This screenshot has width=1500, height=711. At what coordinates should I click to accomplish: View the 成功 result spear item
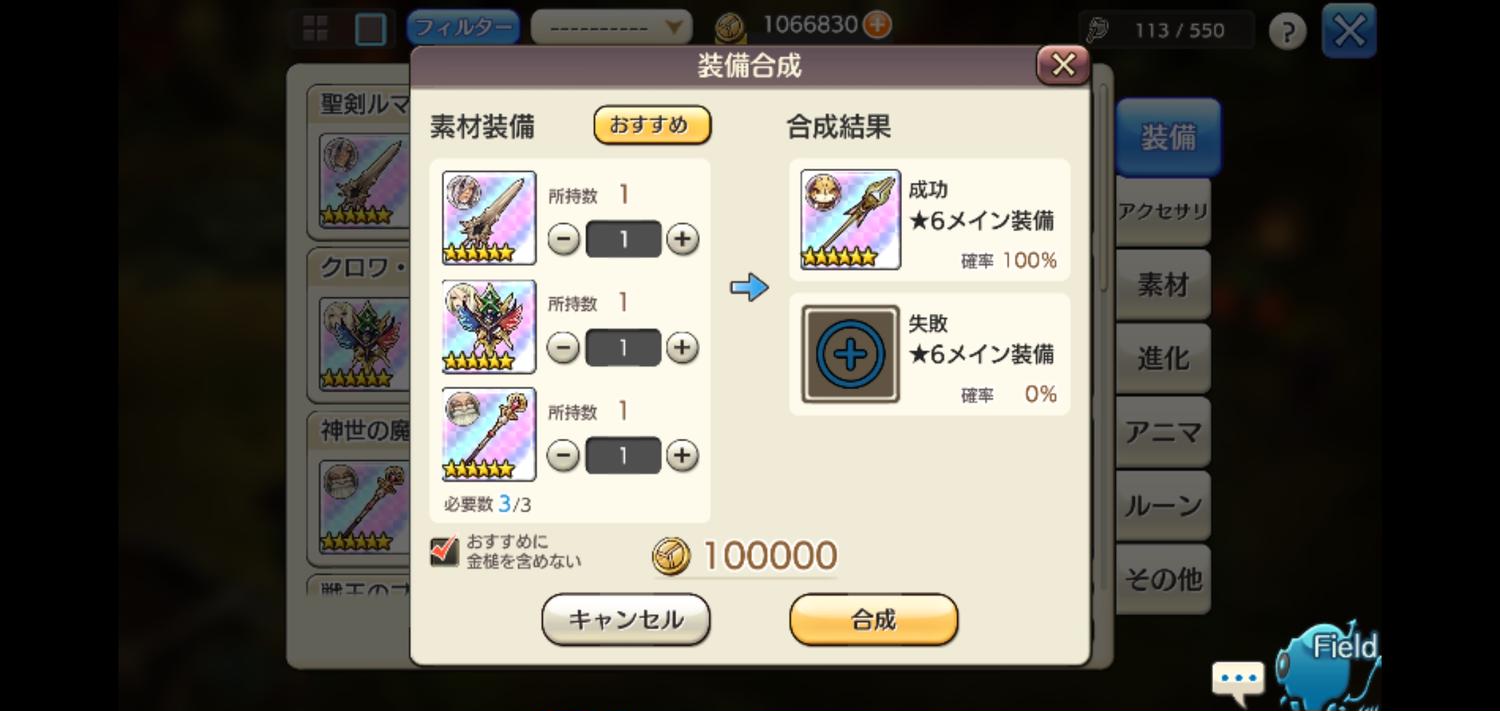point(850,220)
